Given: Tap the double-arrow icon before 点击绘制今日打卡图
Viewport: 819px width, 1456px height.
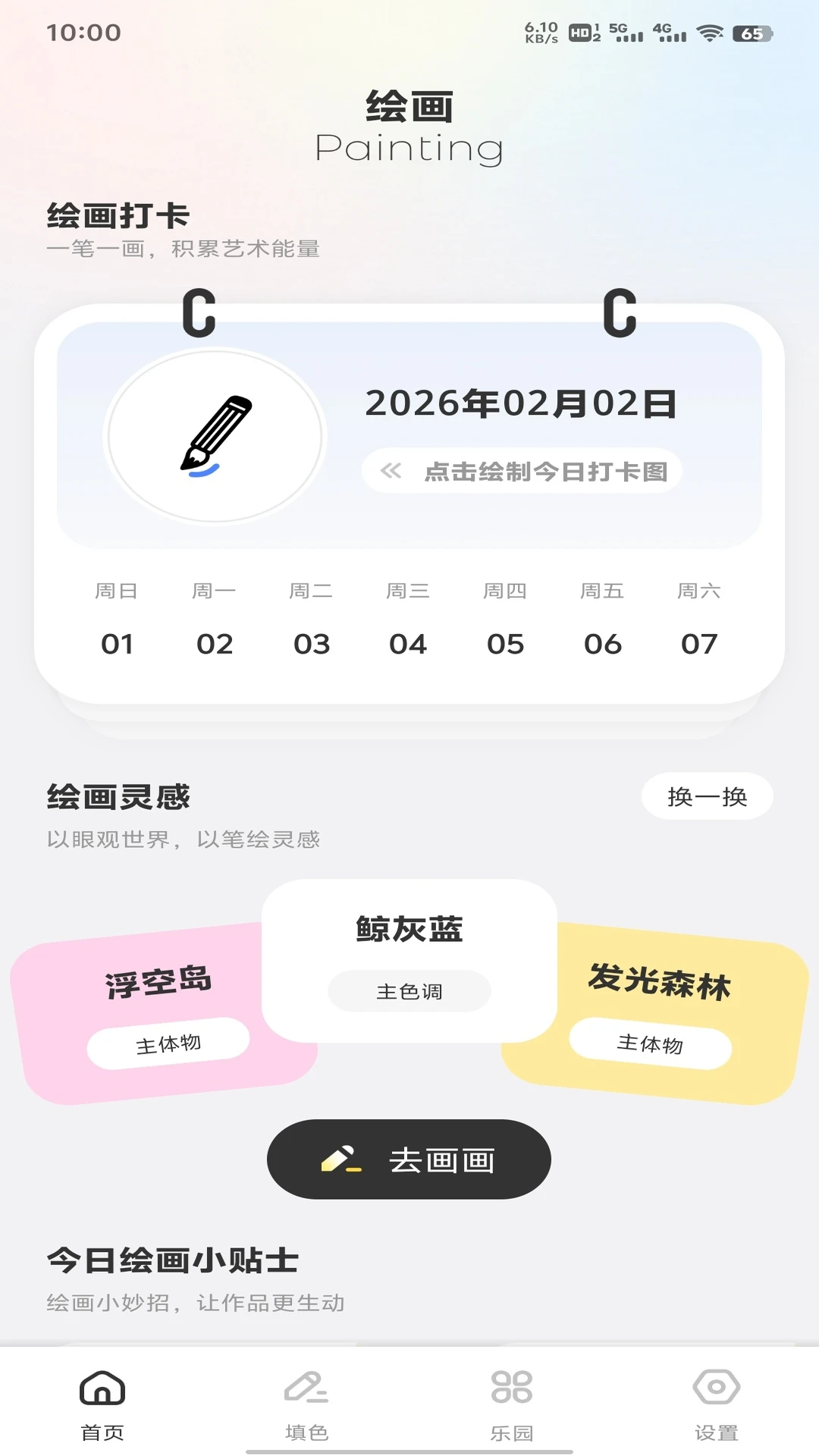Looking at the screenshot, I should 391,470.
